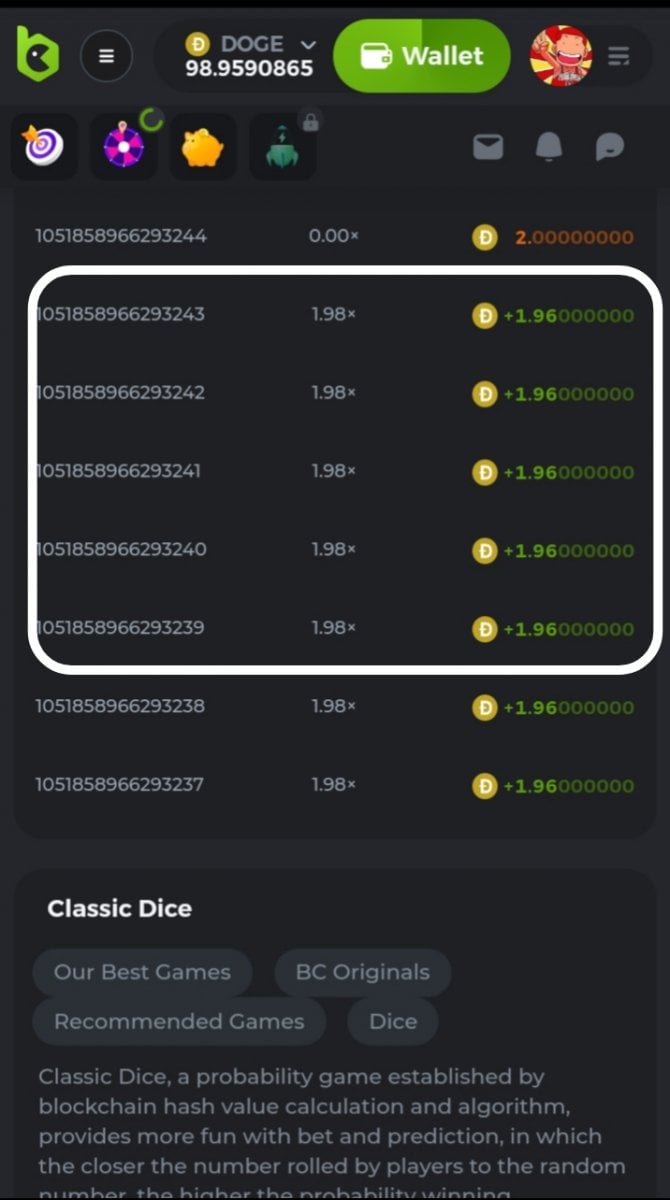The height and width of the screenshot is (1200, 670).
Task: View bet 1051858966293243 details
Action: 121,315
